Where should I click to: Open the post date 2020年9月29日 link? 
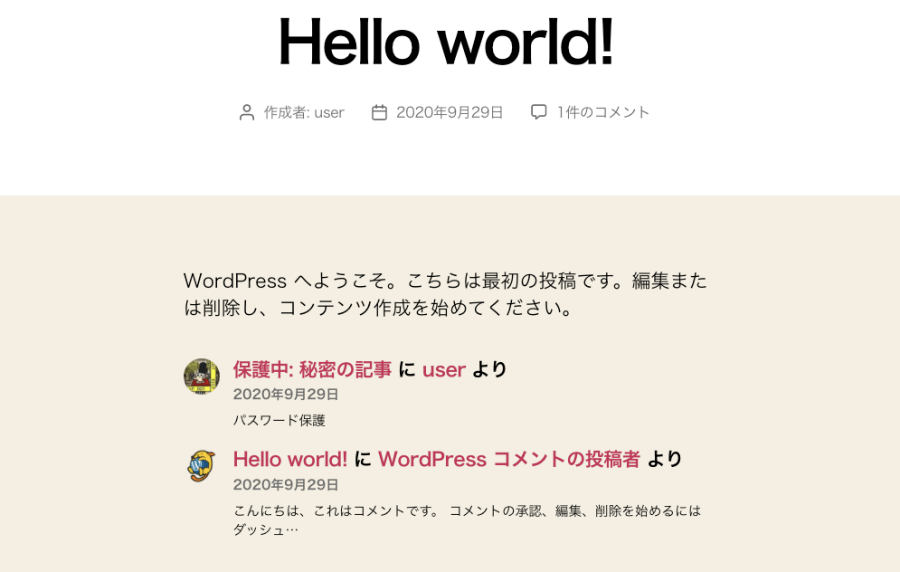[449, 112]
